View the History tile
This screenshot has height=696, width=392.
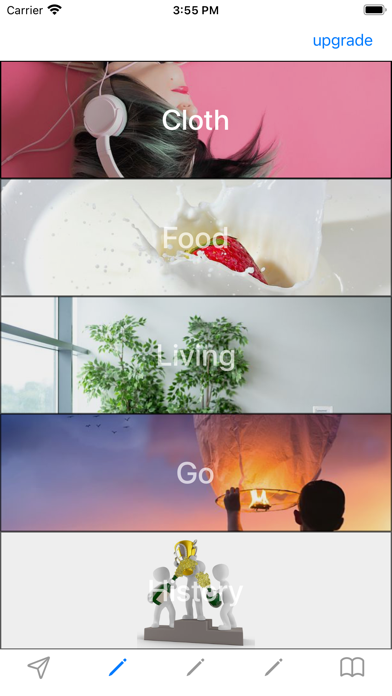click(196, 590)
